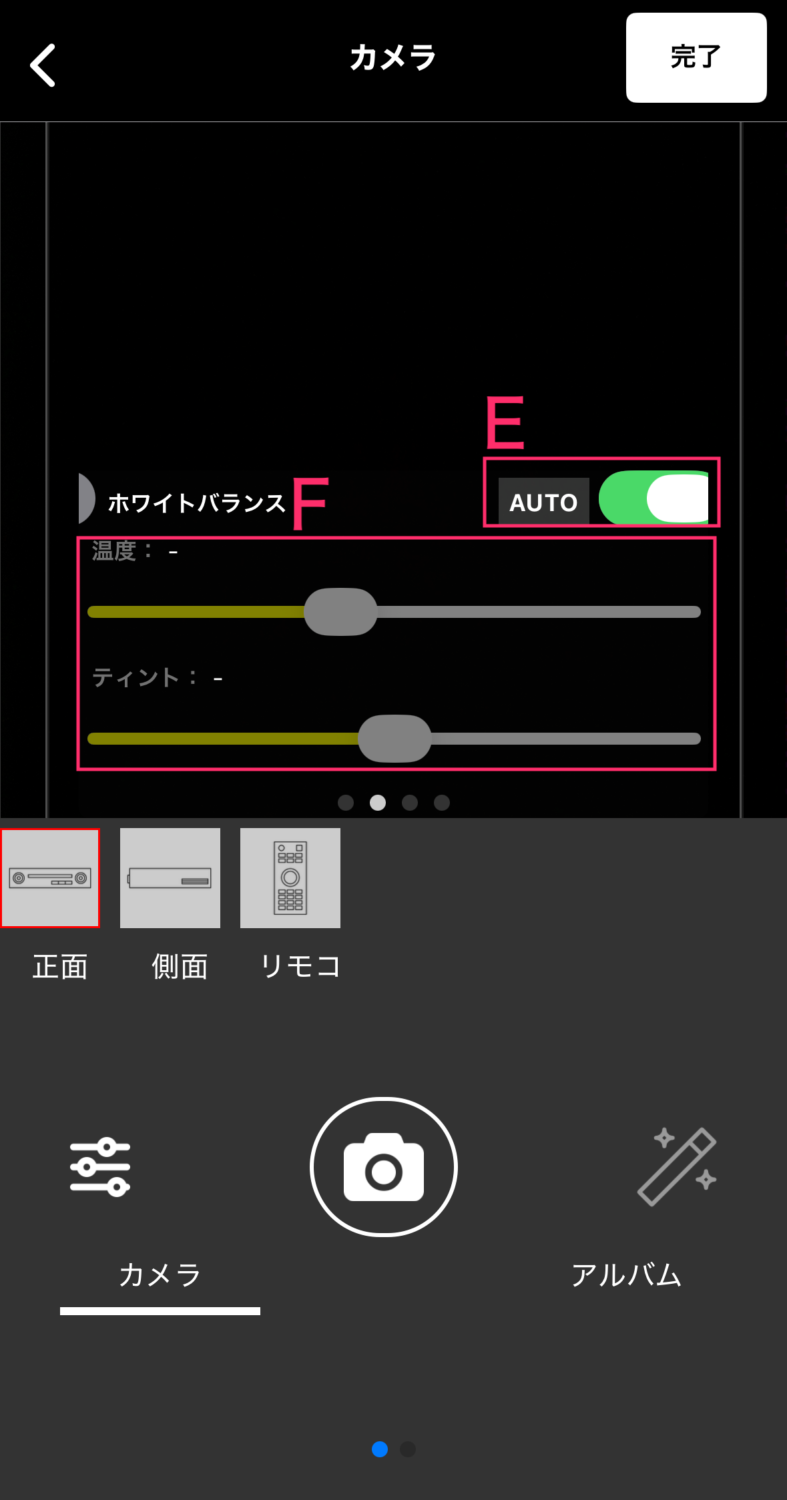Open the アルバム magic wand option

[x=677, y=1166]
